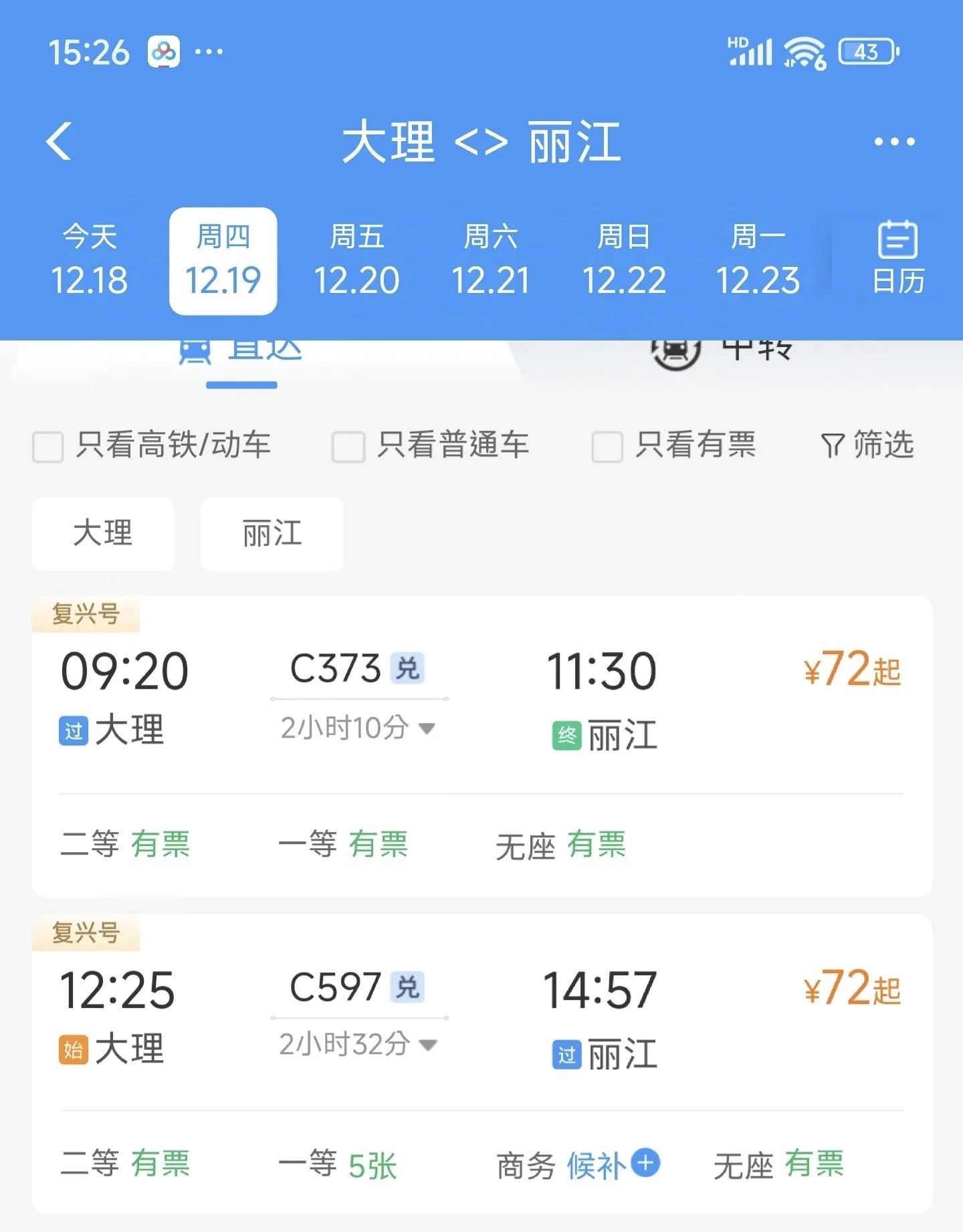The height and width of the screenshot is (1232, 963).
Task: Open the 筛选 filter options
Action: coord(867,445)
